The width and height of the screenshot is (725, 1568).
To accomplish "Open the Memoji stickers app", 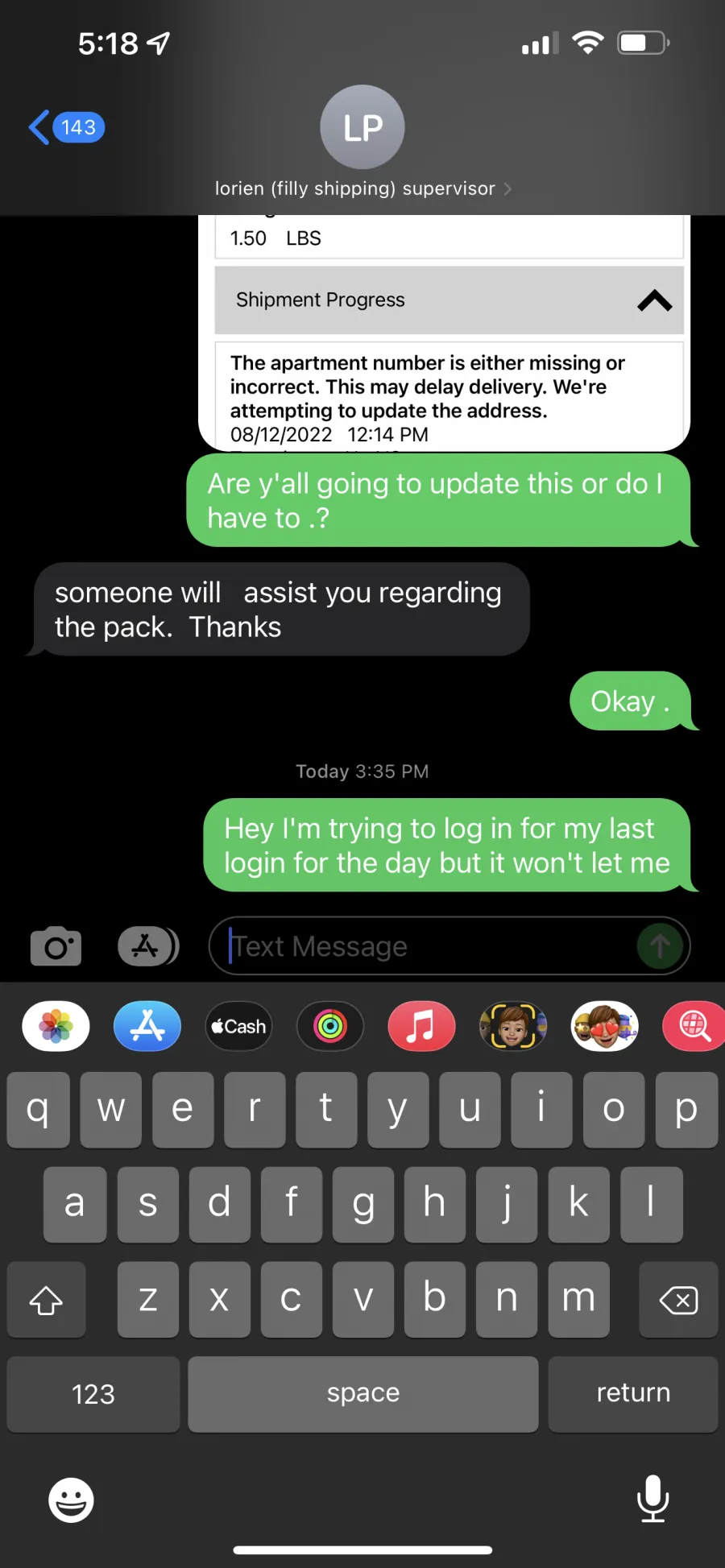I will coord(605,1026).
